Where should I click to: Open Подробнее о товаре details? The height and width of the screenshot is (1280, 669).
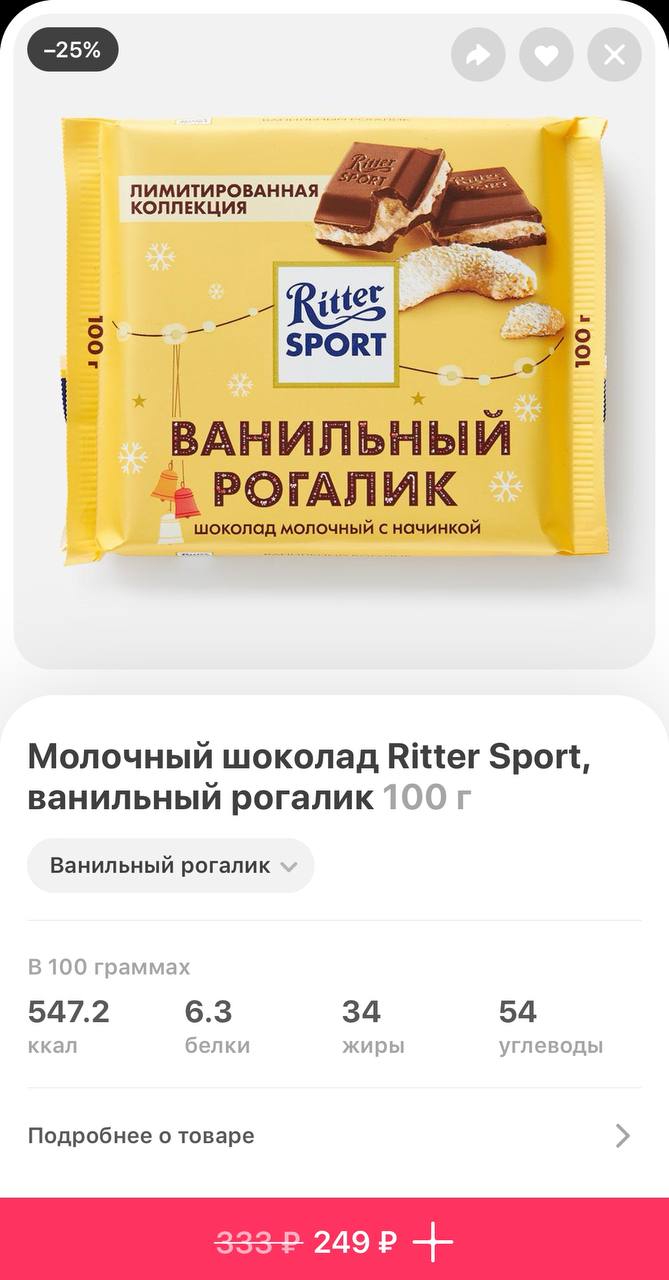click(334, 1135)
